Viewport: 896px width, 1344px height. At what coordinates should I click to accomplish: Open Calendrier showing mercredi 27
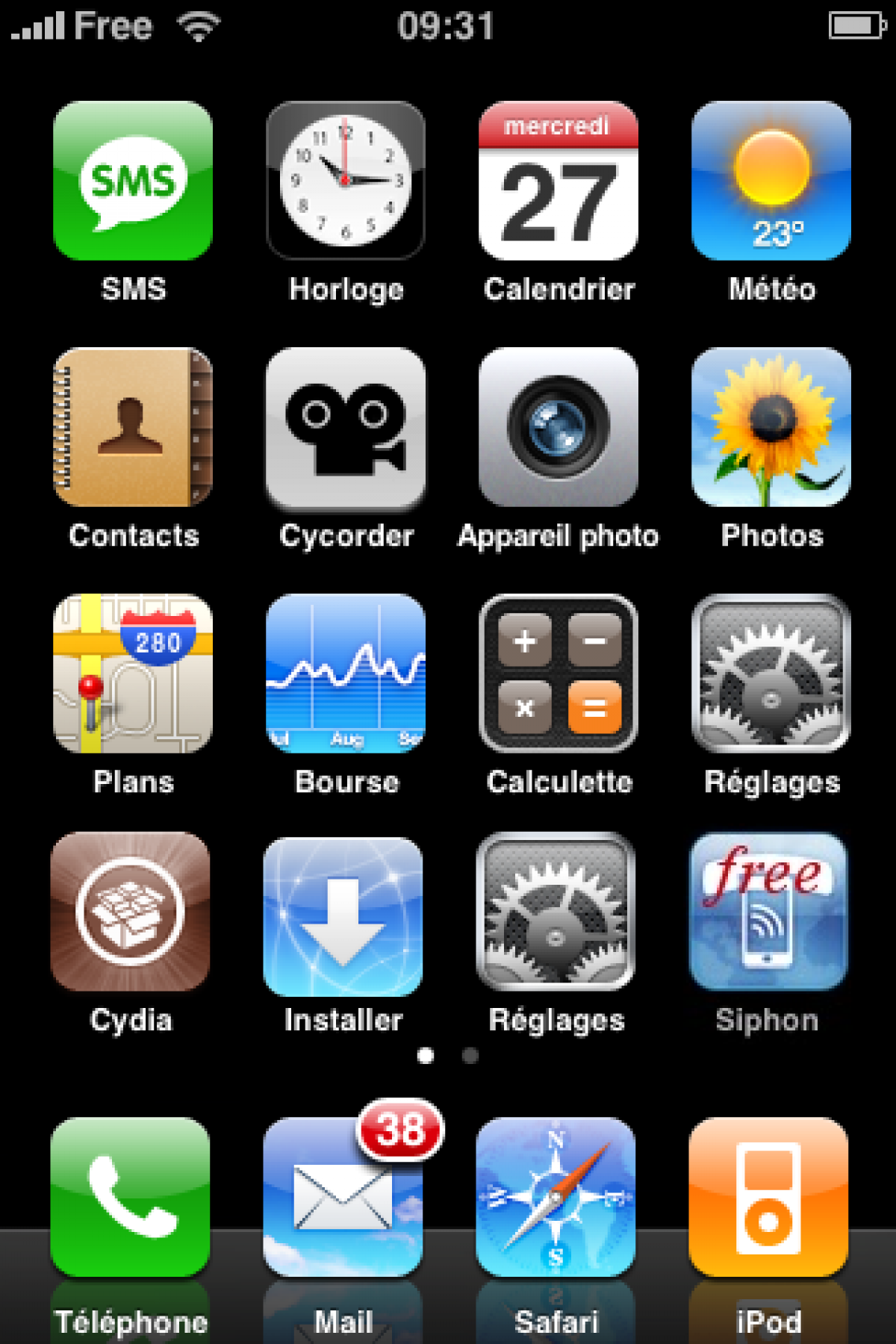(558, 181)
